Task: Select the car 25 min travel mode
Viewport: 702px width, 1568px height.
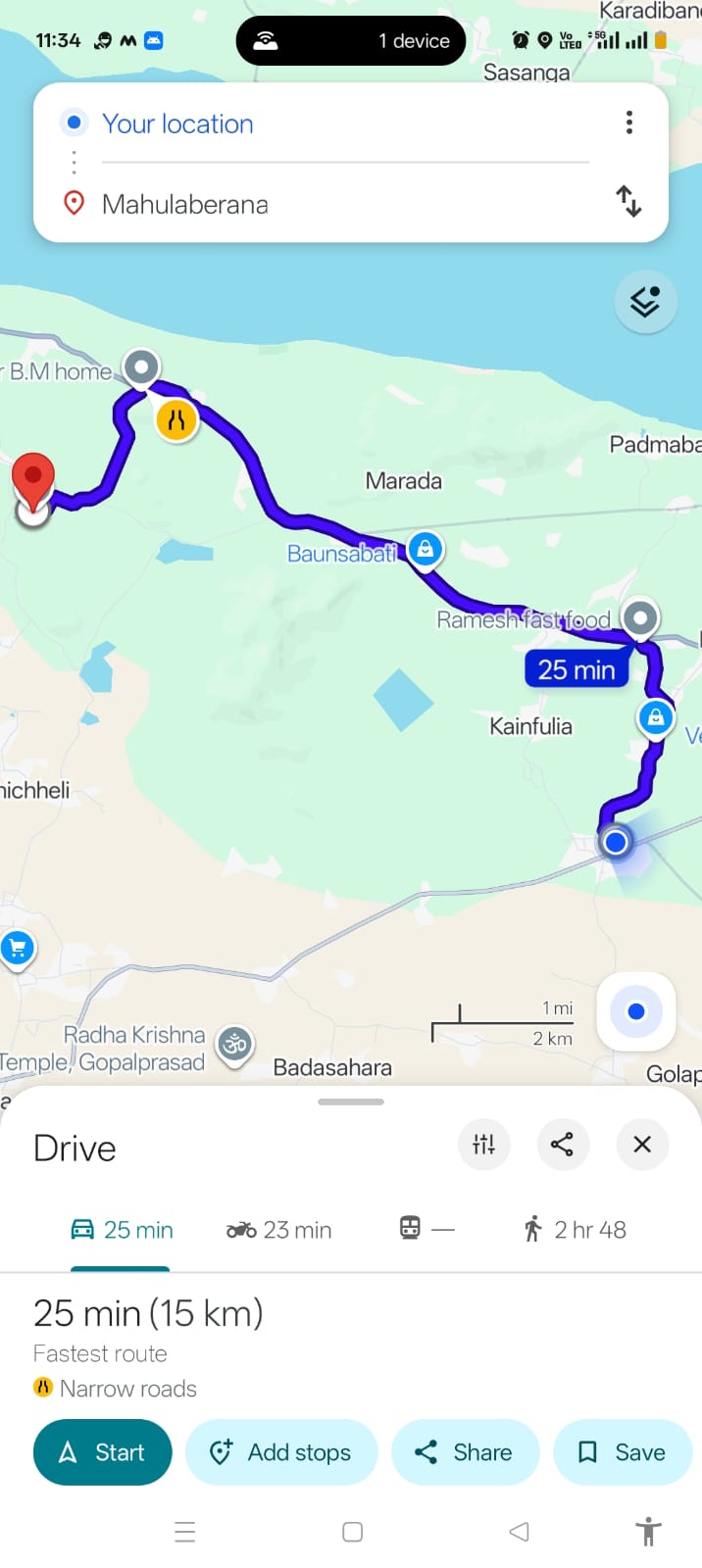Action: (122, 1230)
